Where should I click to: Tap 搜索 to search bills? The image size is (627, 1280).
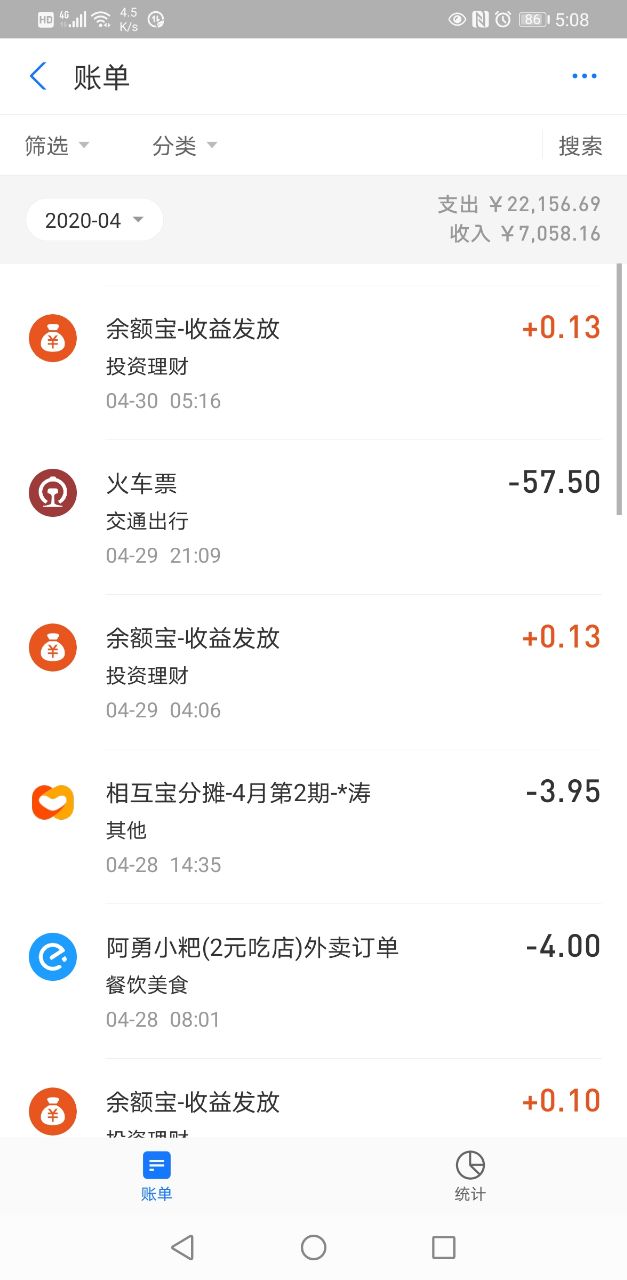click(x=580, y=146)
